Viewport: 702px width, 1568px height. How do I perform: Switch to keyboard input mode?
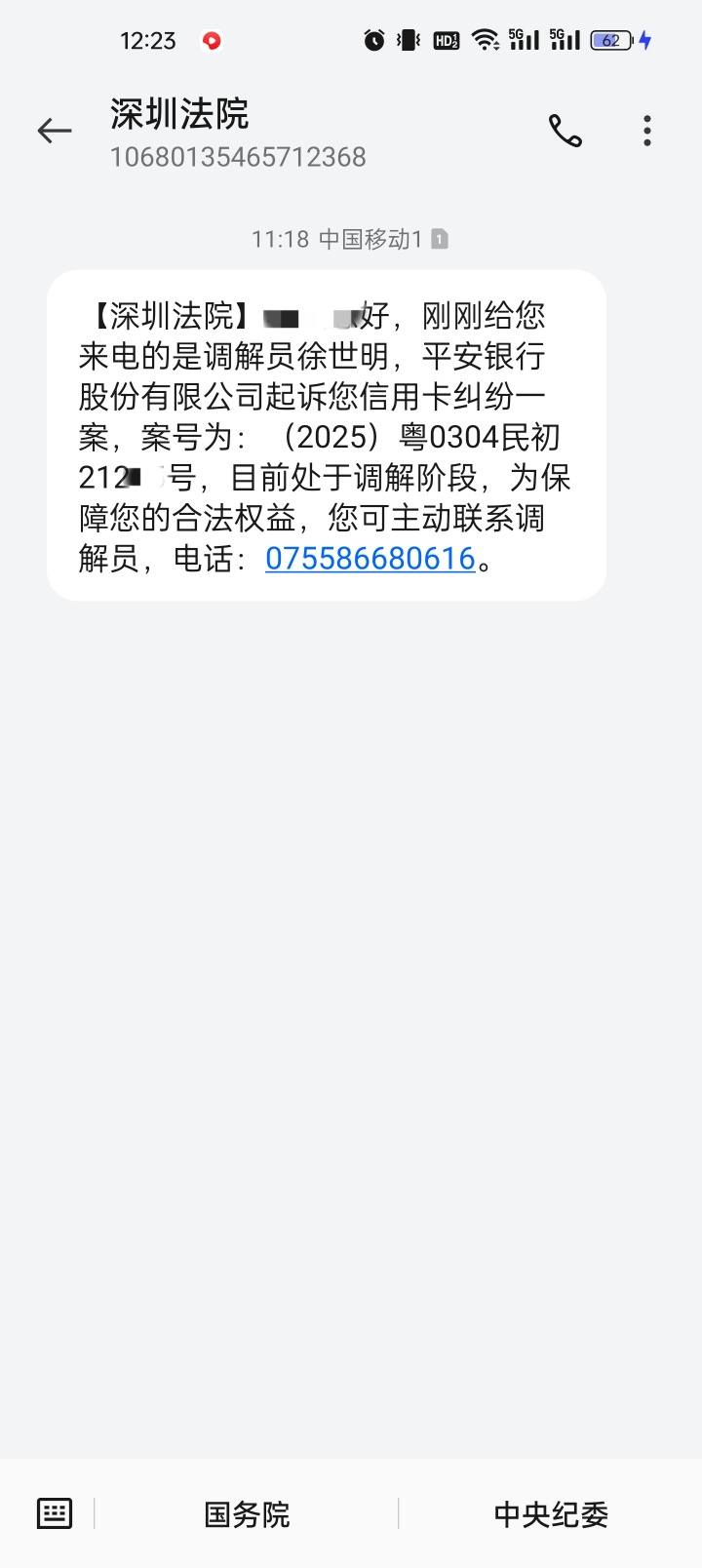(x=55, y=1513)
